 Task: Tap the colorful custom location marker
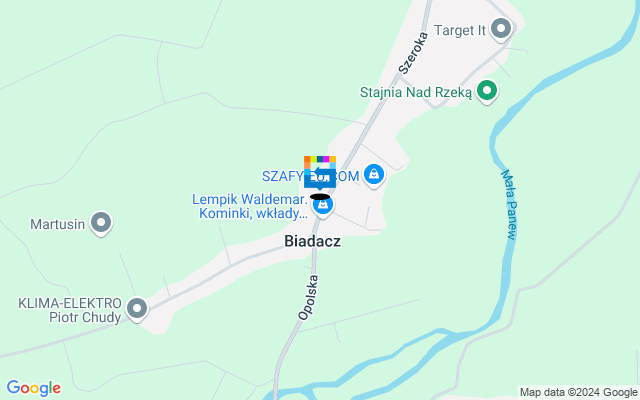pyautogui.click(x=319, y=170)
